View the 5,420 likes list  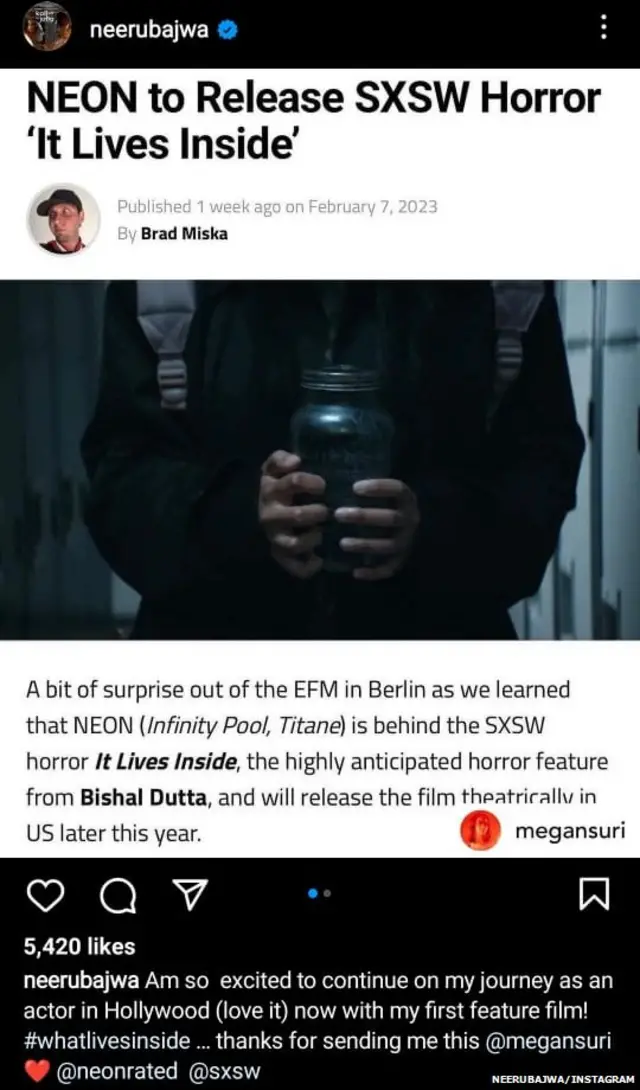79,946
